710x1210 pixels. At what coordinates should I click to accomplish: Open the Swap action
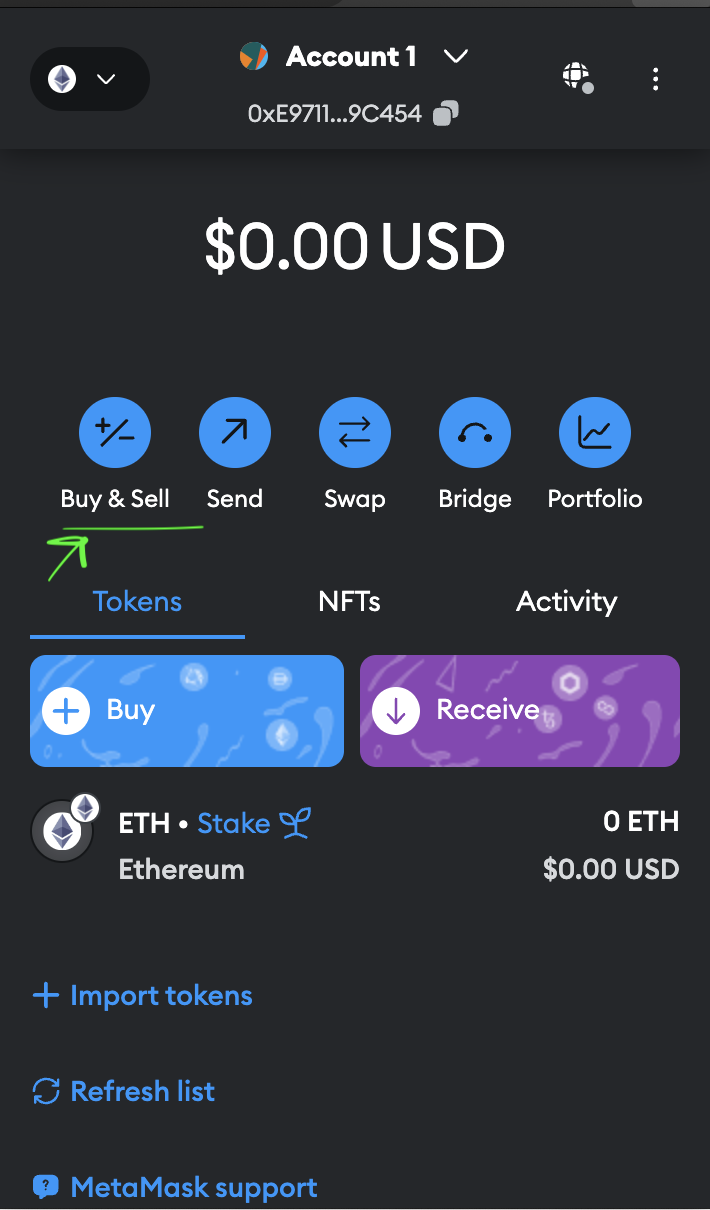point(355,433)
